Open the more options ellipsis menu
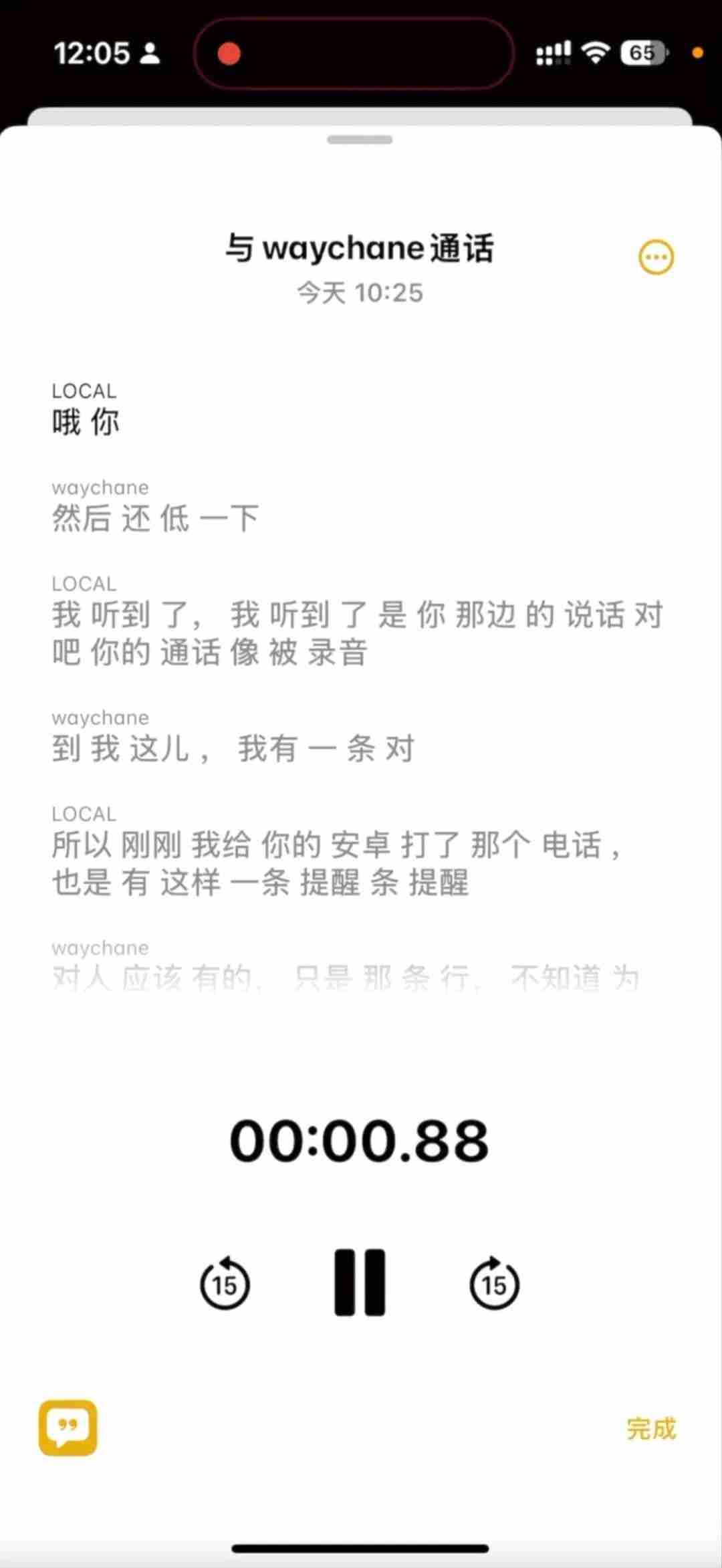 (656, 257)
